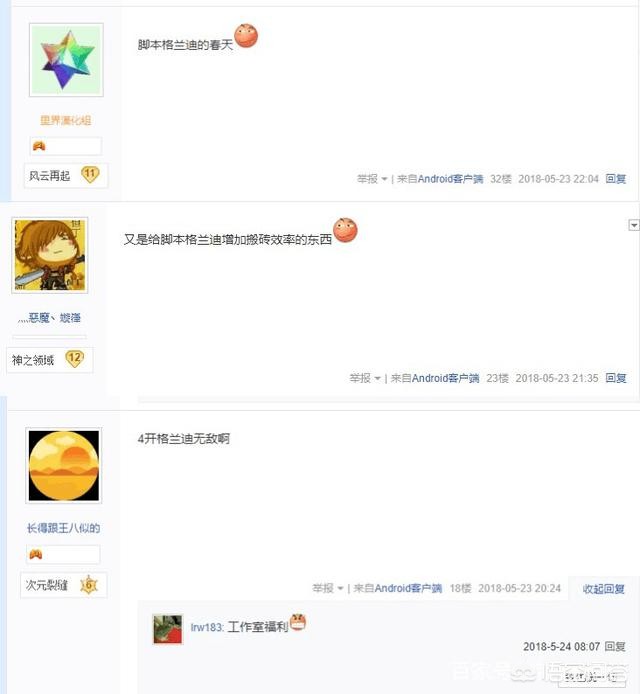Open avatar of user 里界灌化组
640x694 pixels.
(66, 61)
